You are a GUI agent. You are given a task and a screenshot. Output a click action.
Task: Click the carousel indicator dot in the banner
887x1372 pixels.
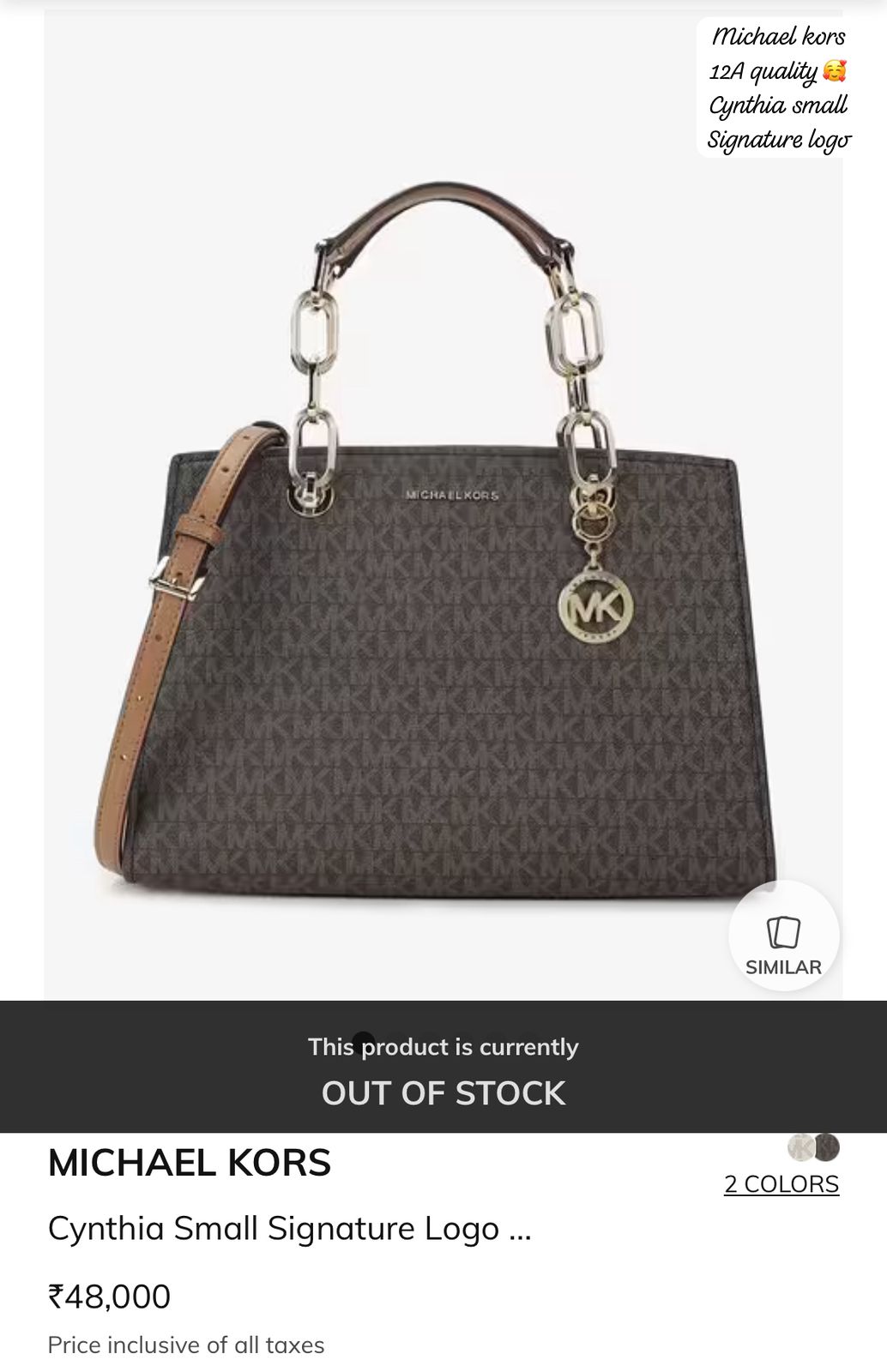click(364, 1038)
